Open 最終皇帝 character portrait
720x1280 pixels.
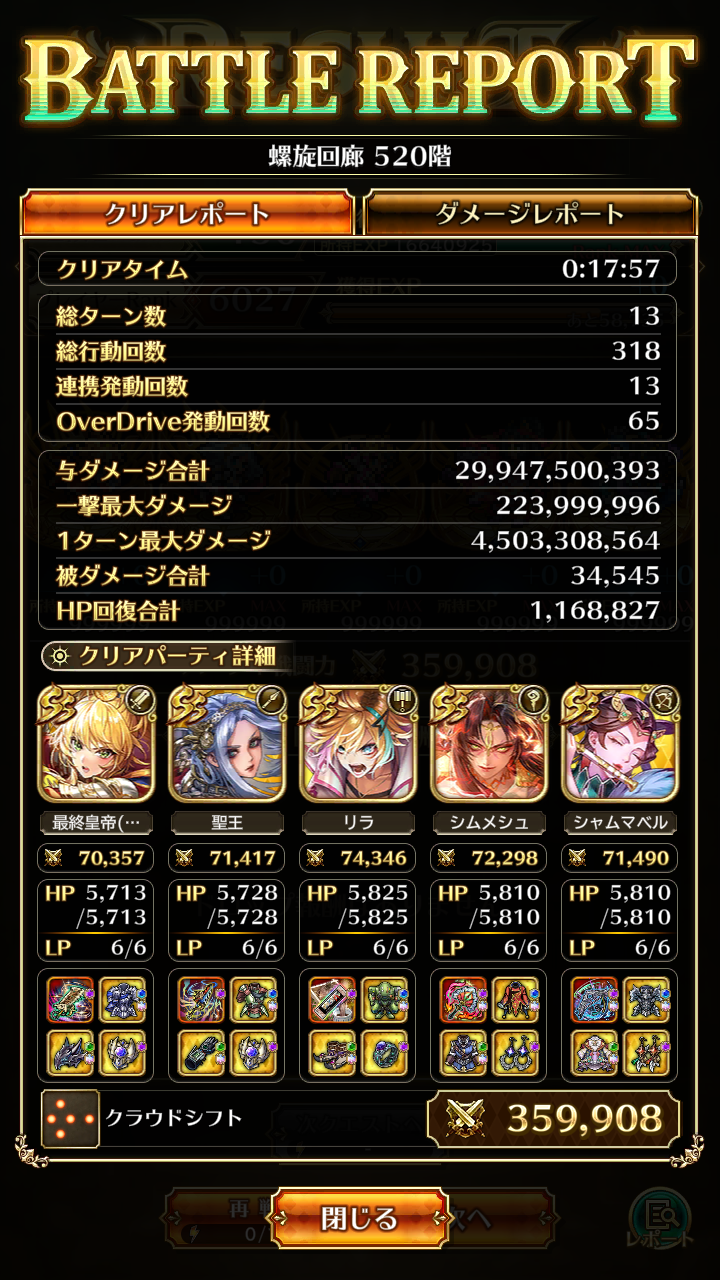97,745
